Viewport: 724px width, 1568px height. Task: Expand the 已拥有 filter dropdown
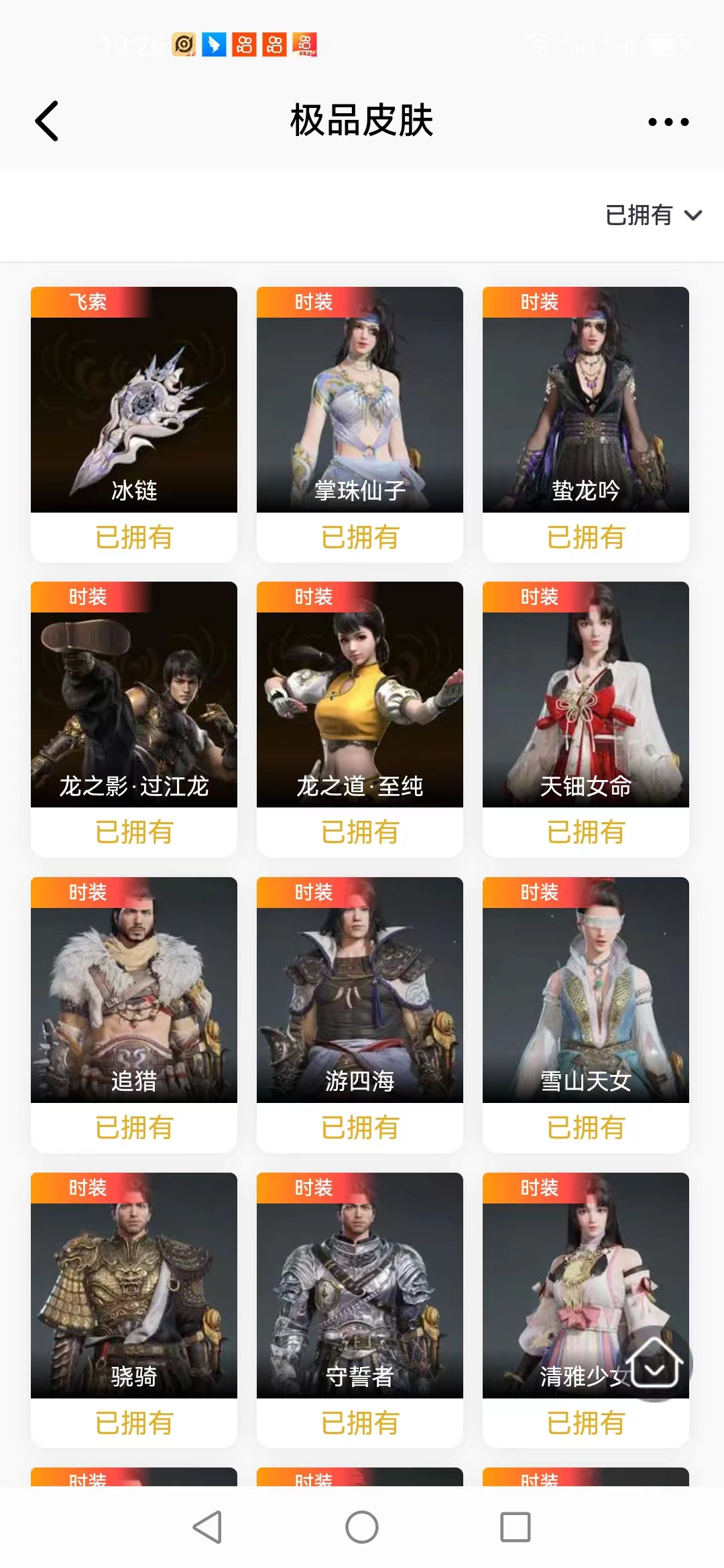(x=654, y=215)
